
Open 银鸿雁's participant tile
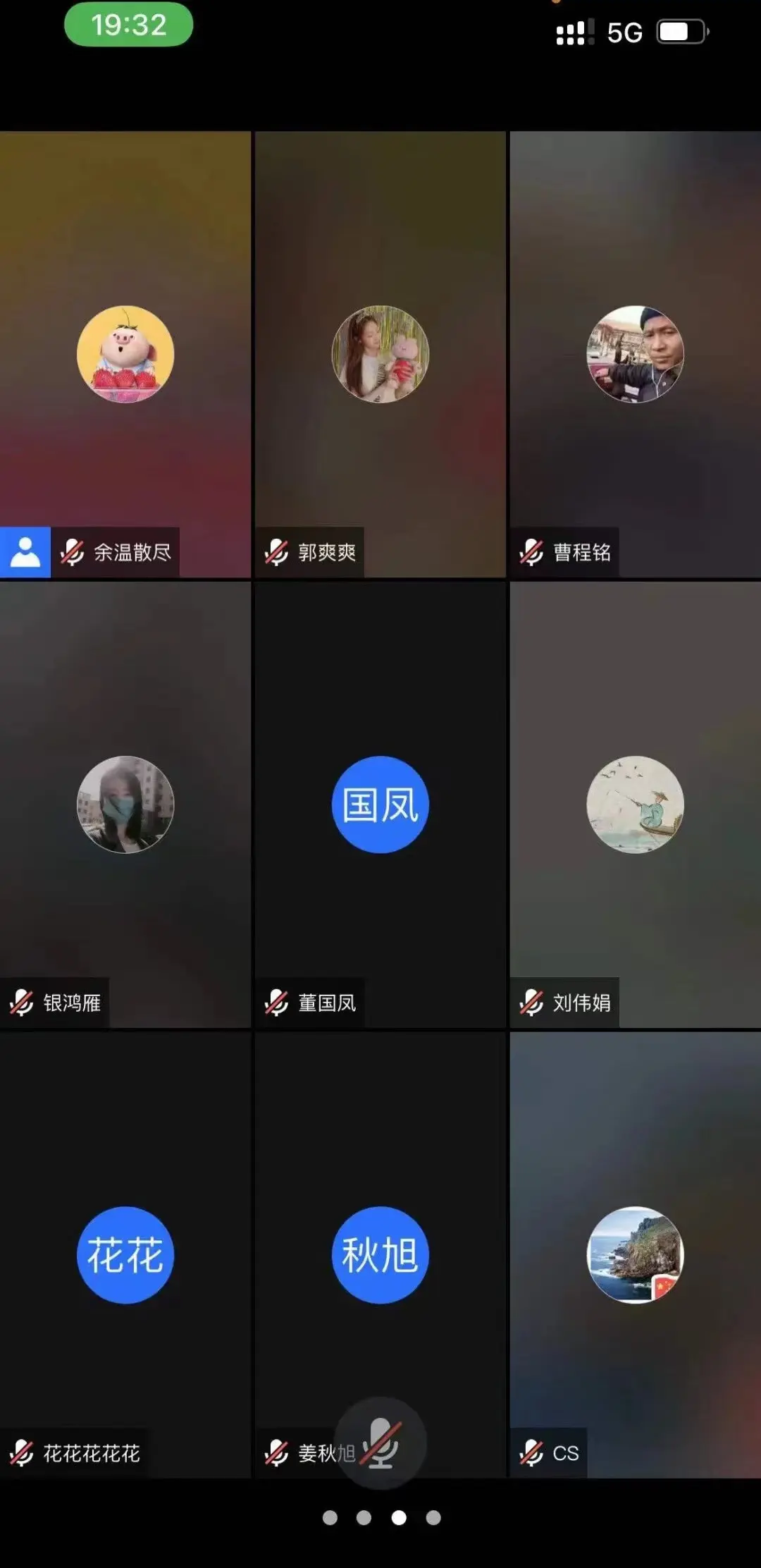click(125, 804)
